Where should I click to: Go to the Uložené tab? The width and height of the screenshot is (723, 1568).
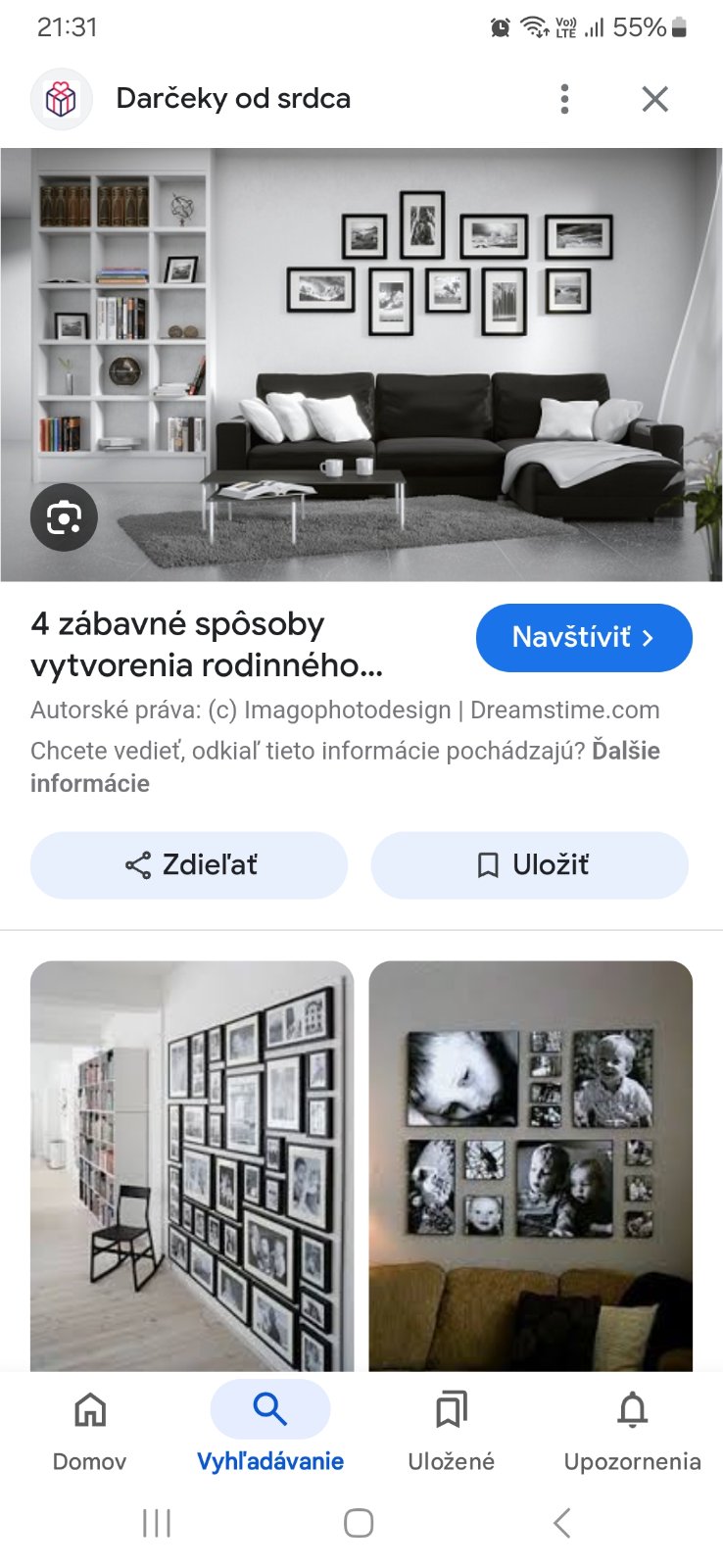[451, 1431]
